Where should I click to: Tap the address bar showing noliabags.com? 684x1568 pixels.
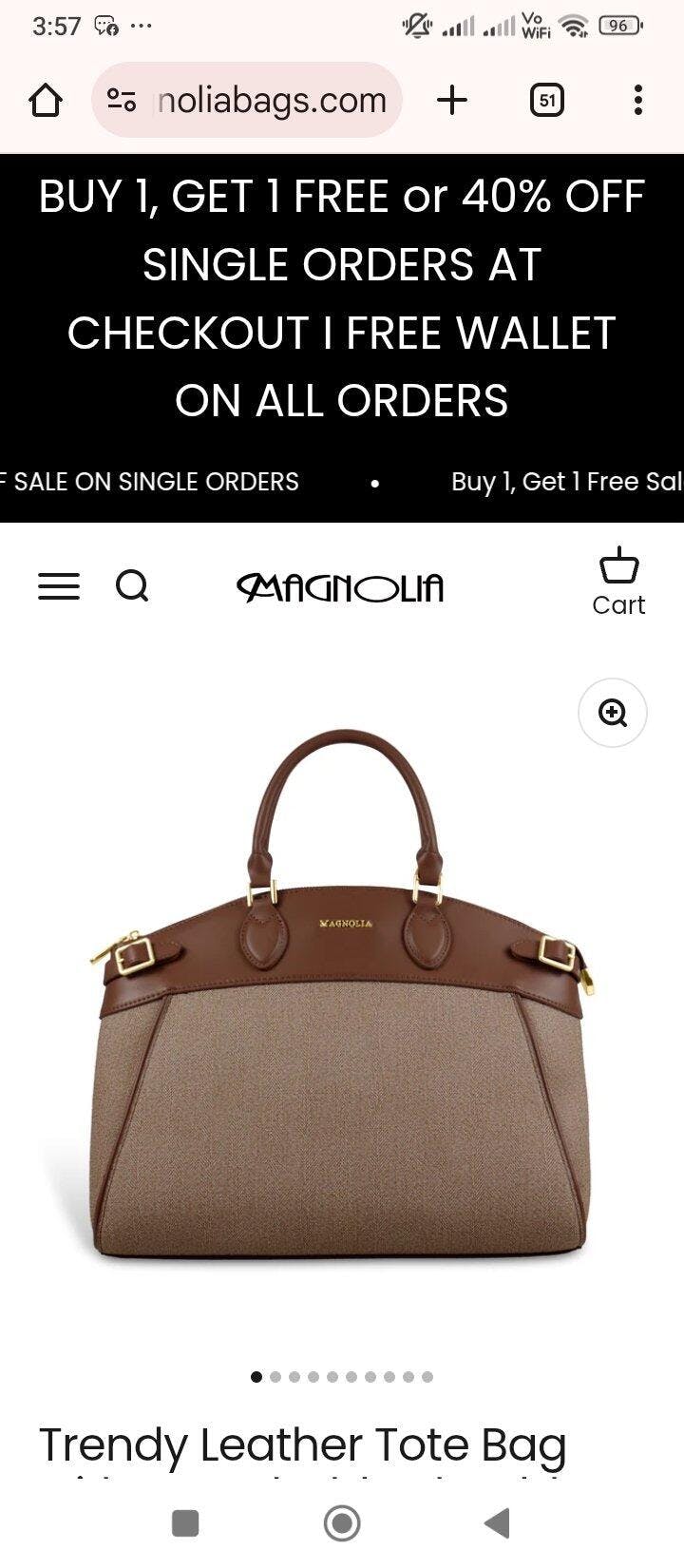tap(271, 100)
